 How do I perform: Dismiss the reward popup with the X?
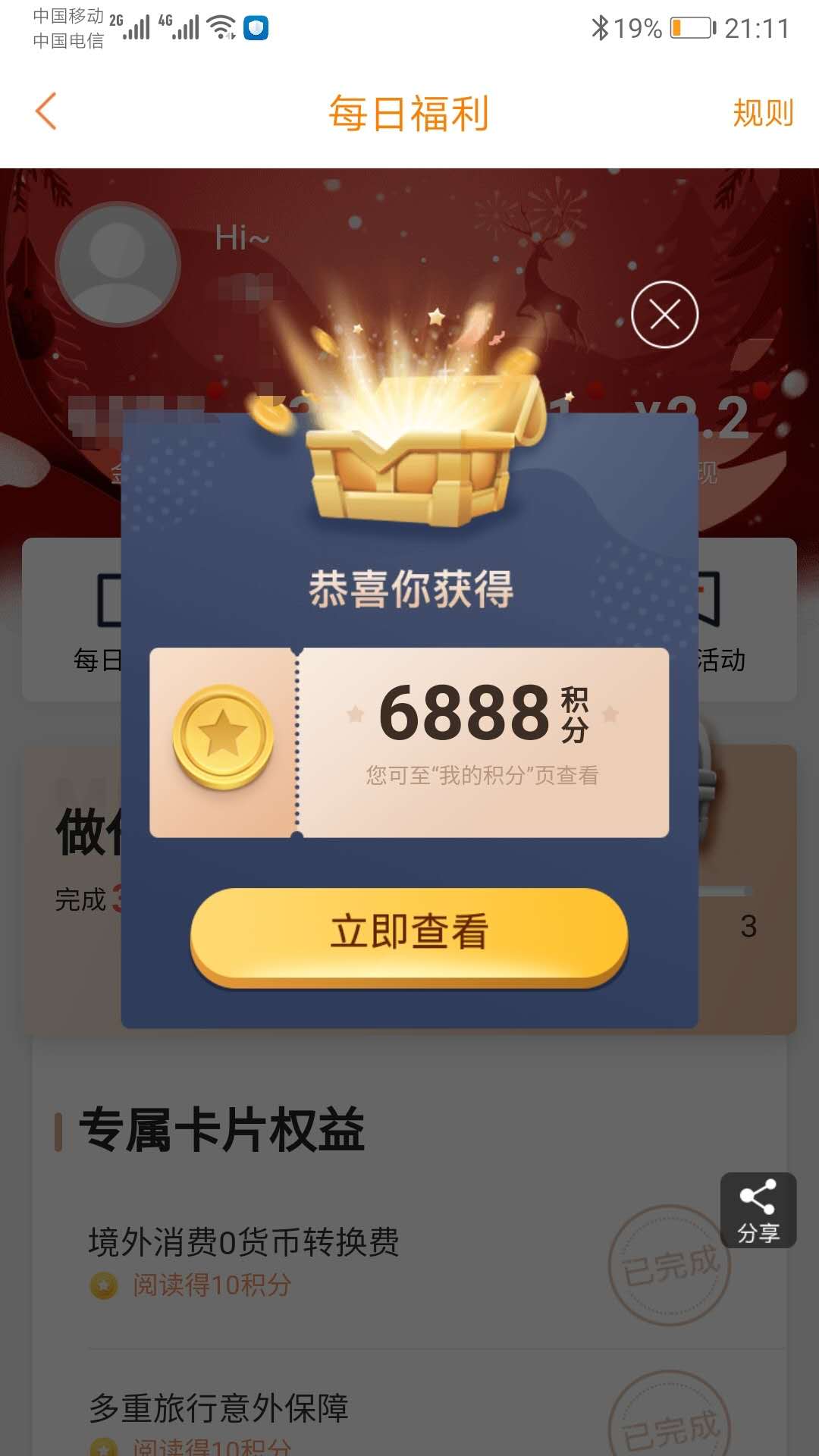[664, 315]
